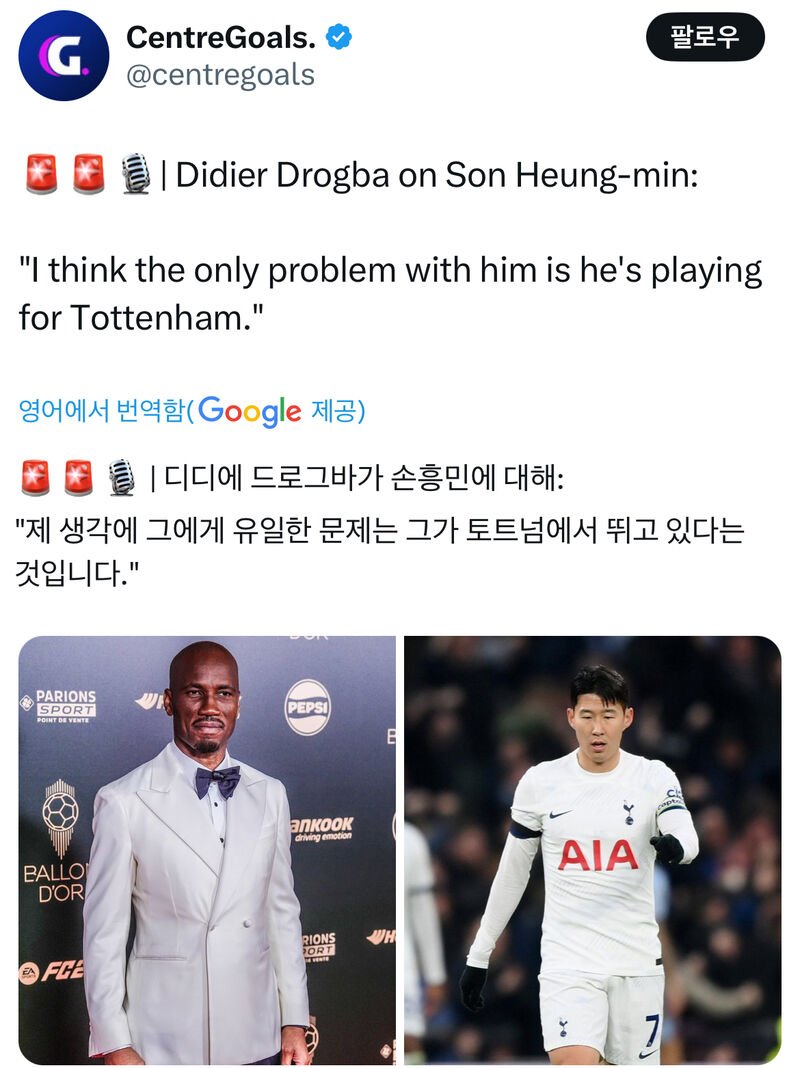The height and width of the screenshot is (1068, 800).
Task: Open the Didier Drogba photo
Action: [x=208, y=849]
